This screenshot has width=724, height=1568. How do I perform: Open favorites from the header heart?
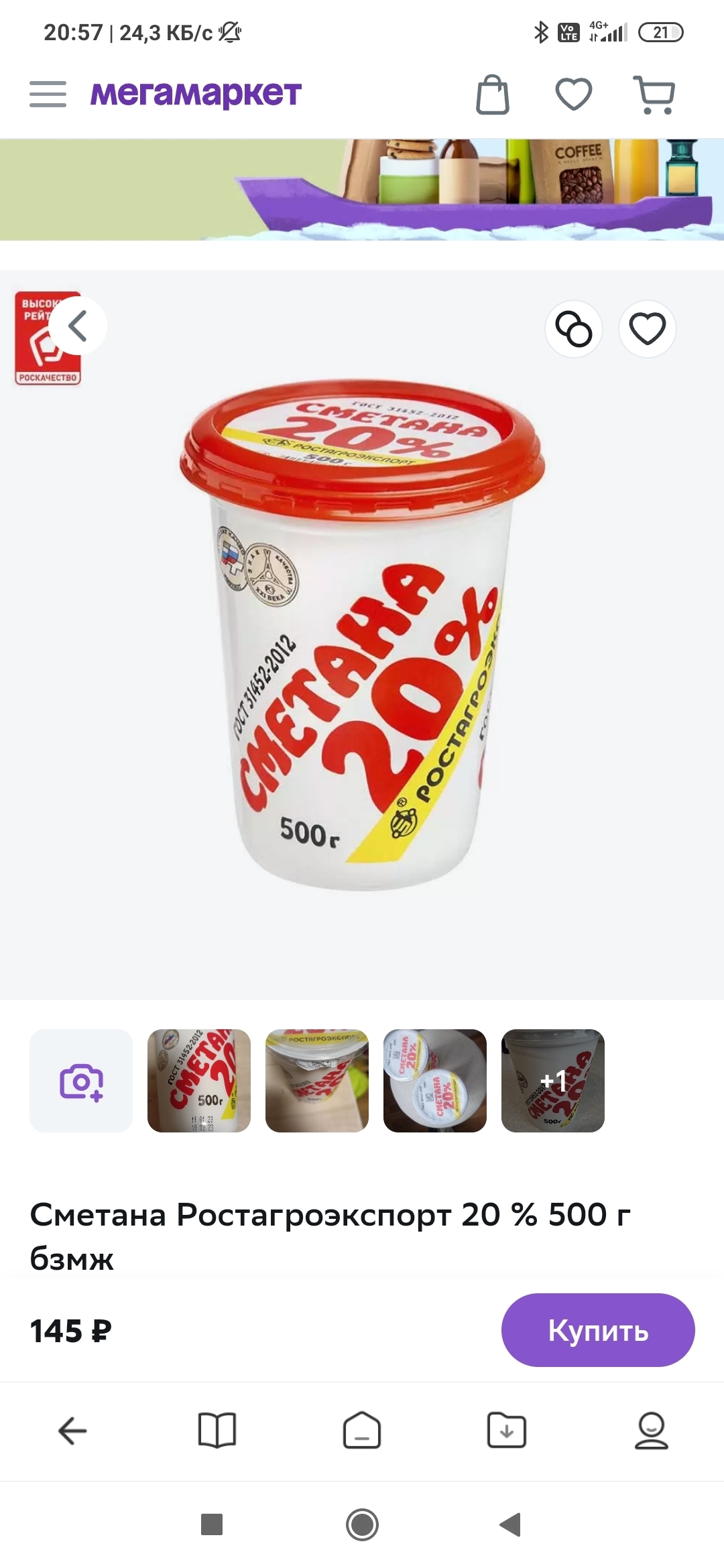(574, 94)
